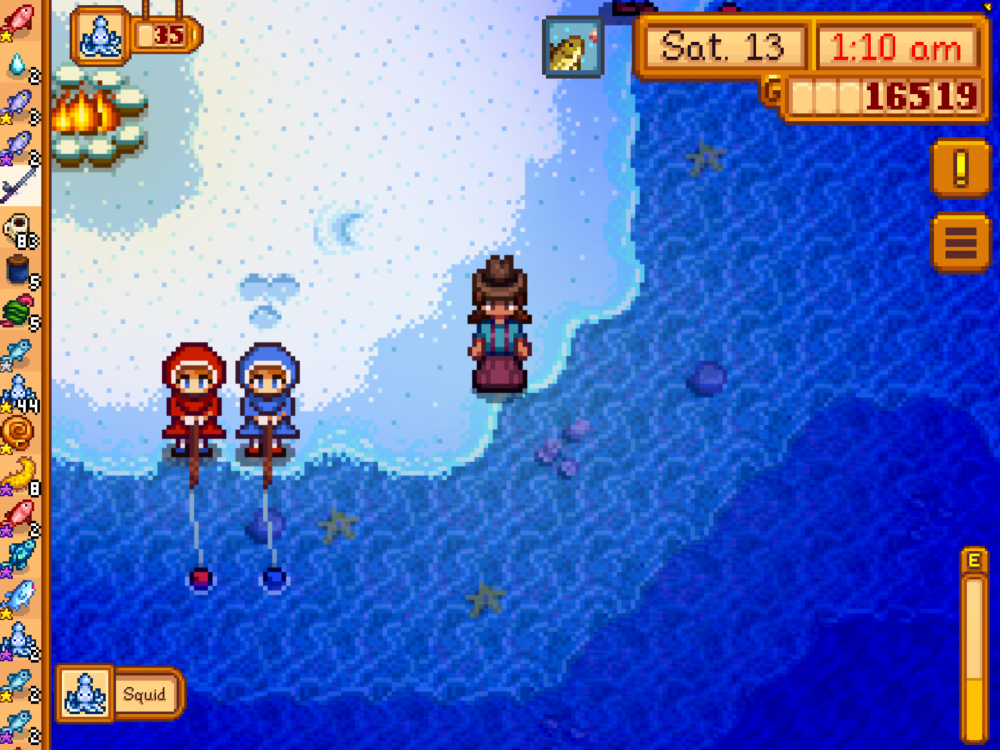Tap the fishing buff icon near the clock

click(x=573, y=47)
